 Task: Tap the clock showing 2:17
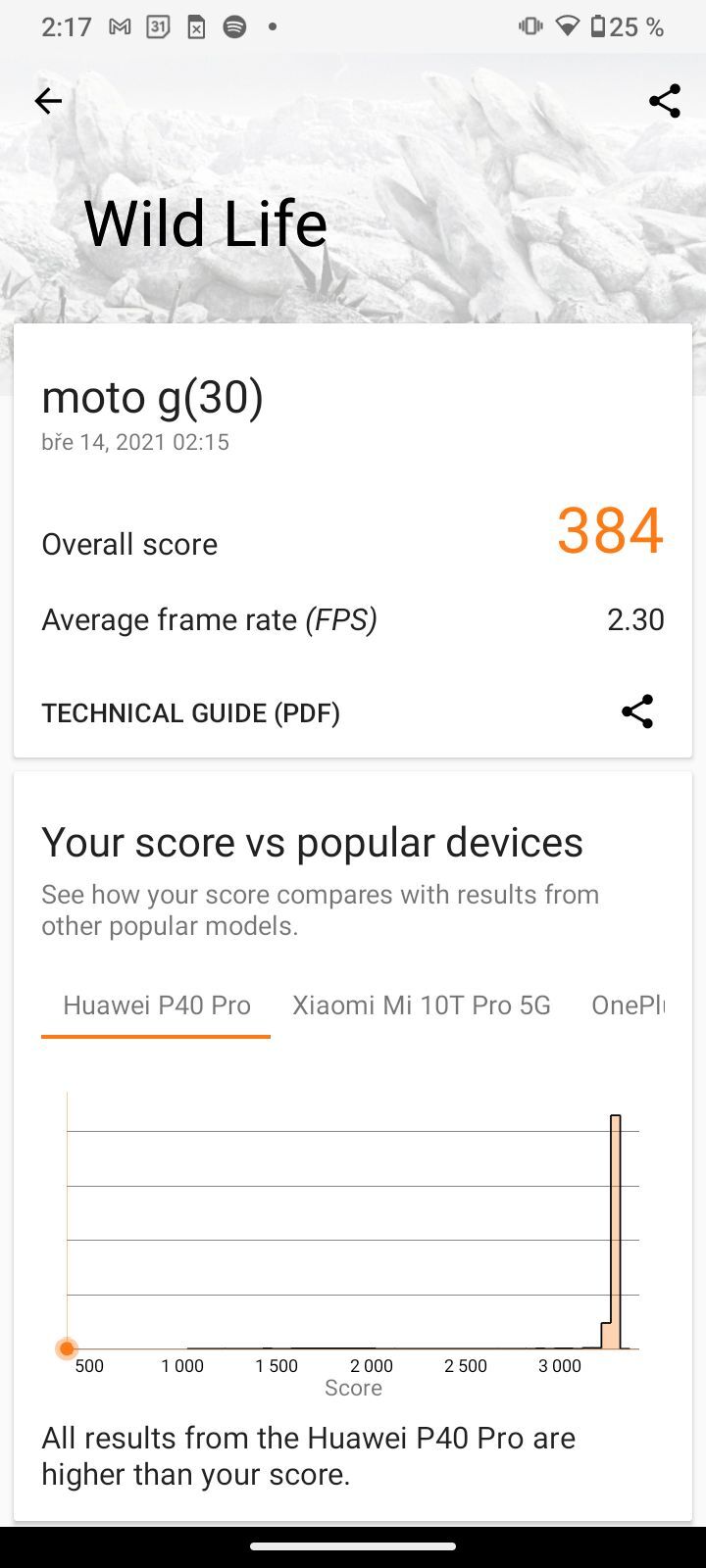coord(65,25)
